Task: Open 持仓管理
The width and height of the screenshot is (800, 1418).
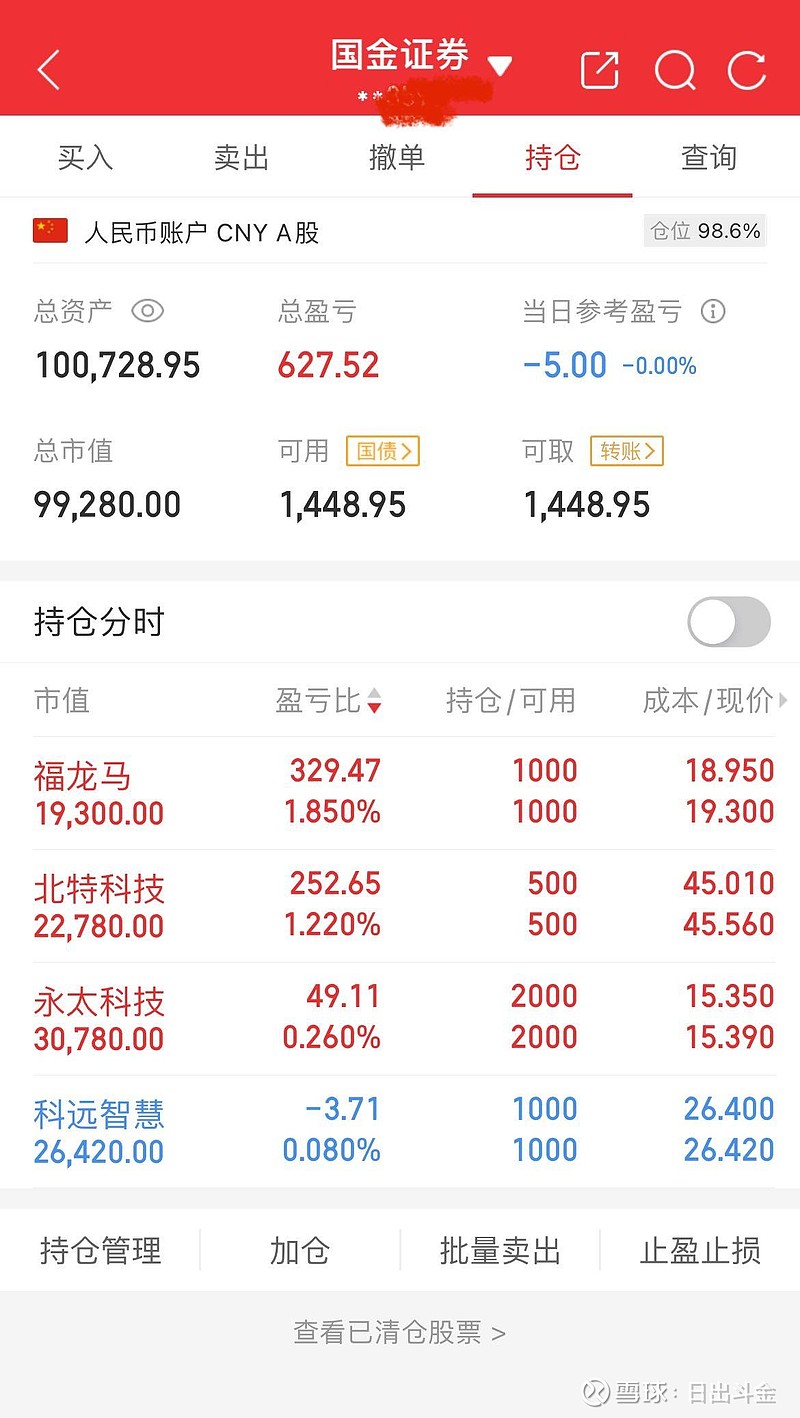Action: coord(100,1250)
